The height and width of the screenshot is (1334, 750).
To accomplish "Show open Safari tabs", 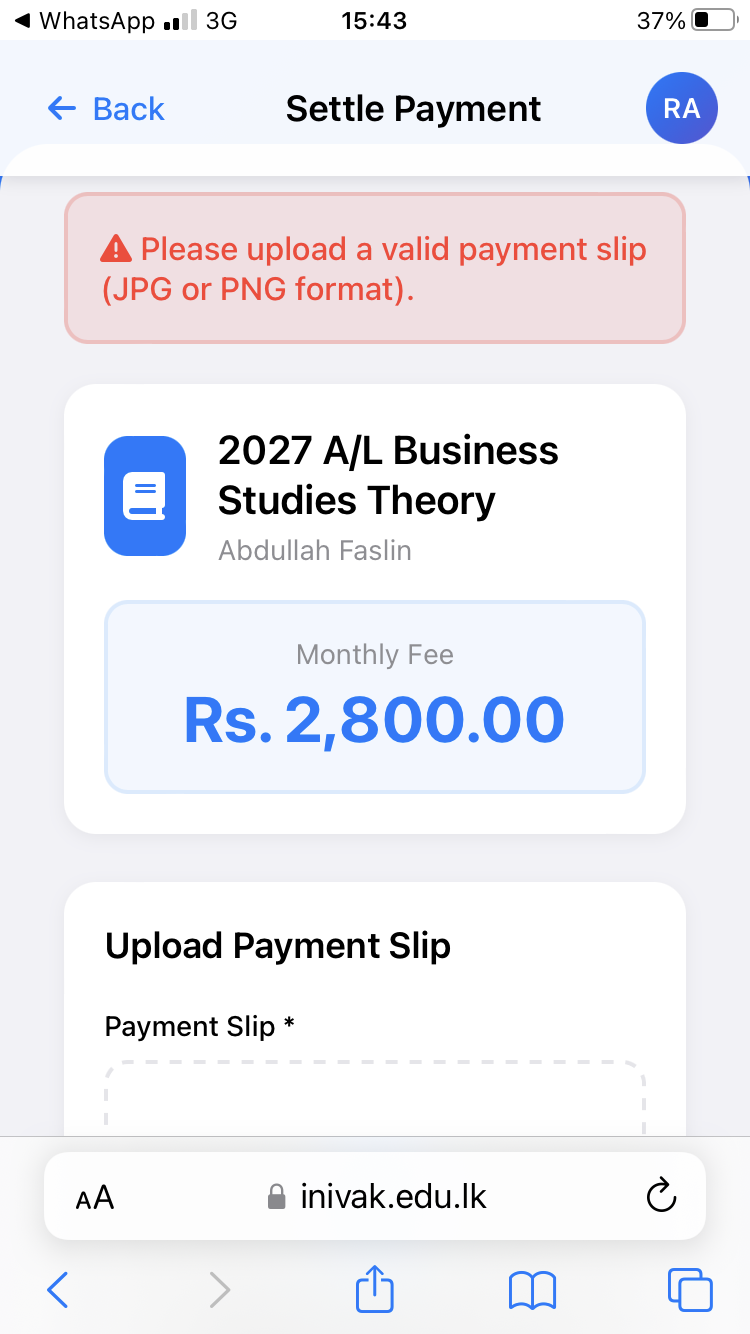I will [690, 1290].
